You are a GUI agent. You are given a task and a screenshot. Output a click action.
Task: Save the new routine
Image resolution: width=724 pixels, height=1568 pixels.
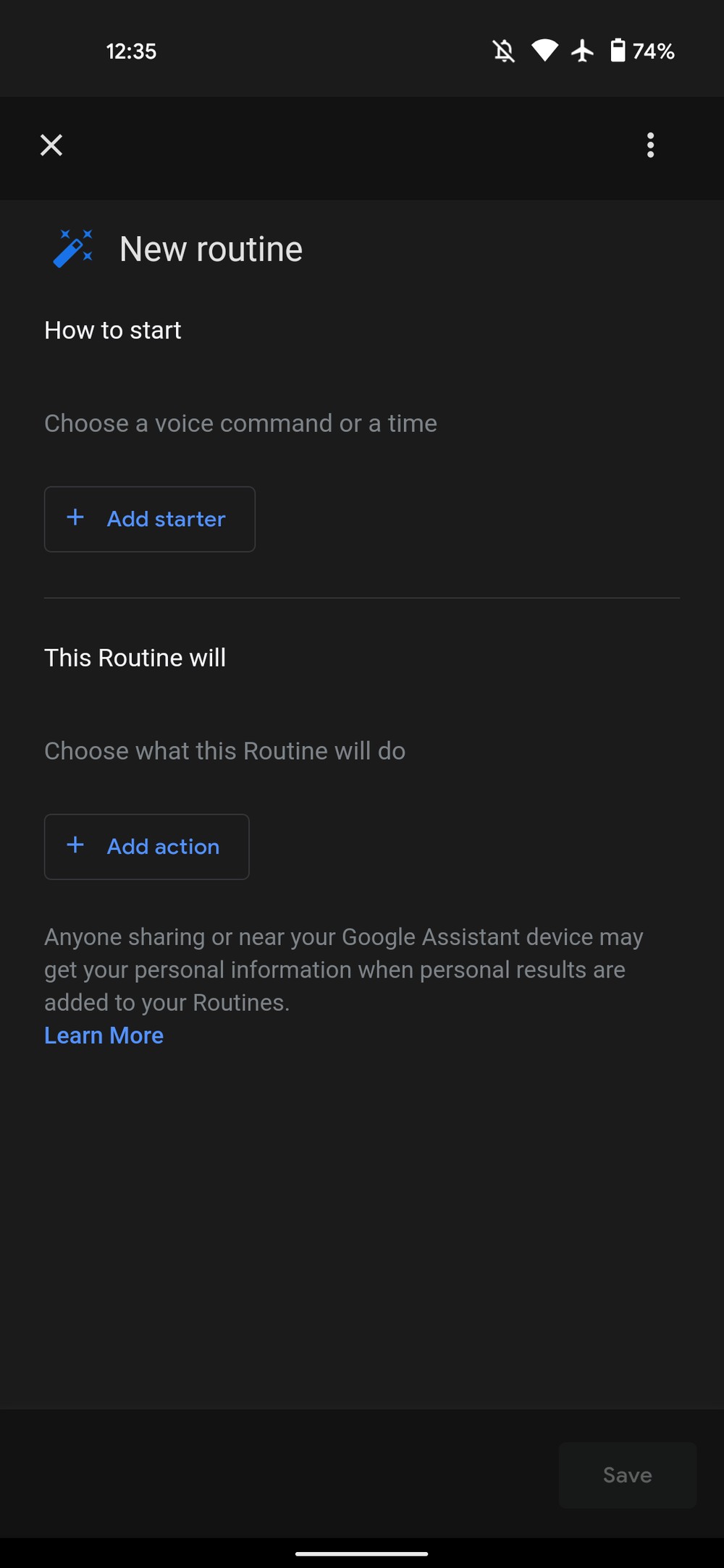pyautogui.click(x=627, y=1475)
